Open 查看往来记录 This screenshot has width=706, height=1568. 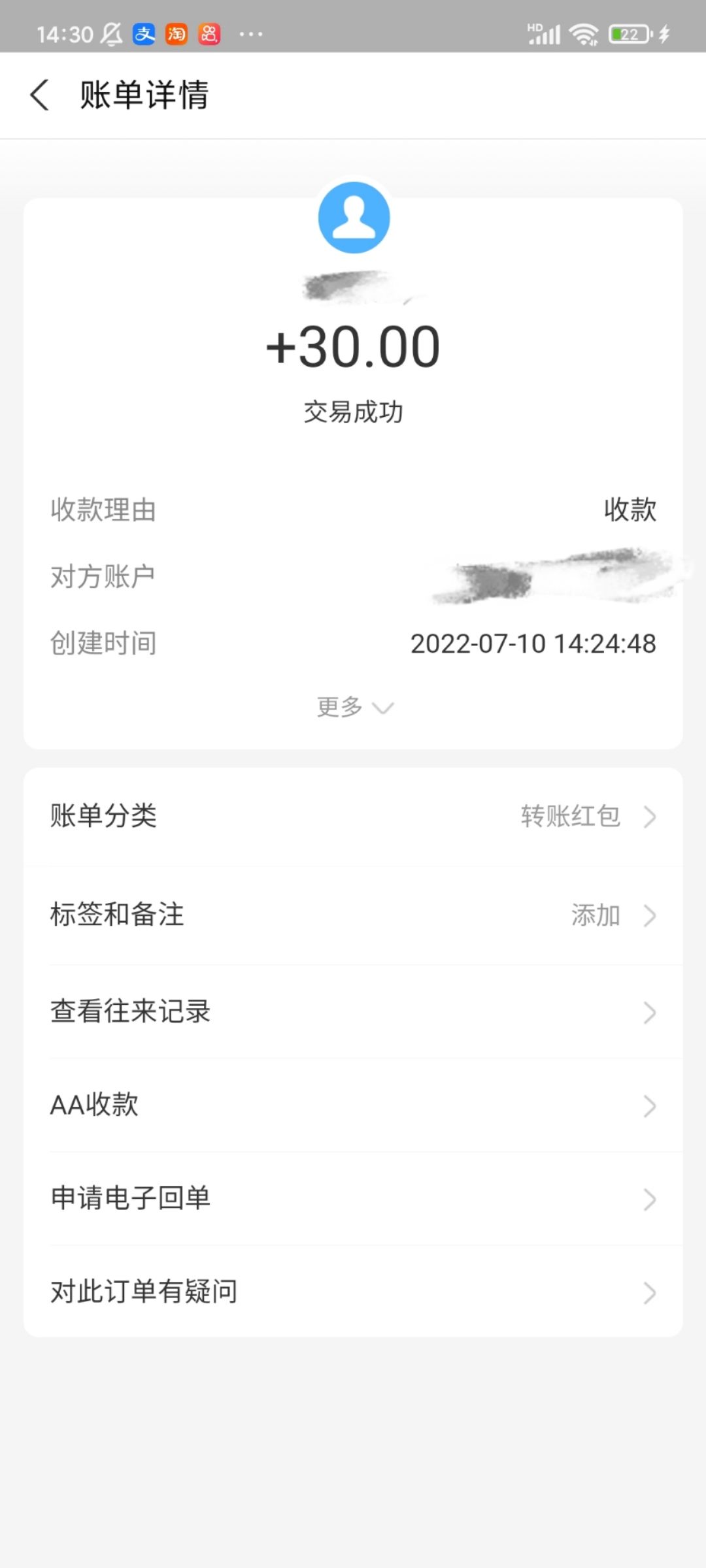pos(353,1012)
